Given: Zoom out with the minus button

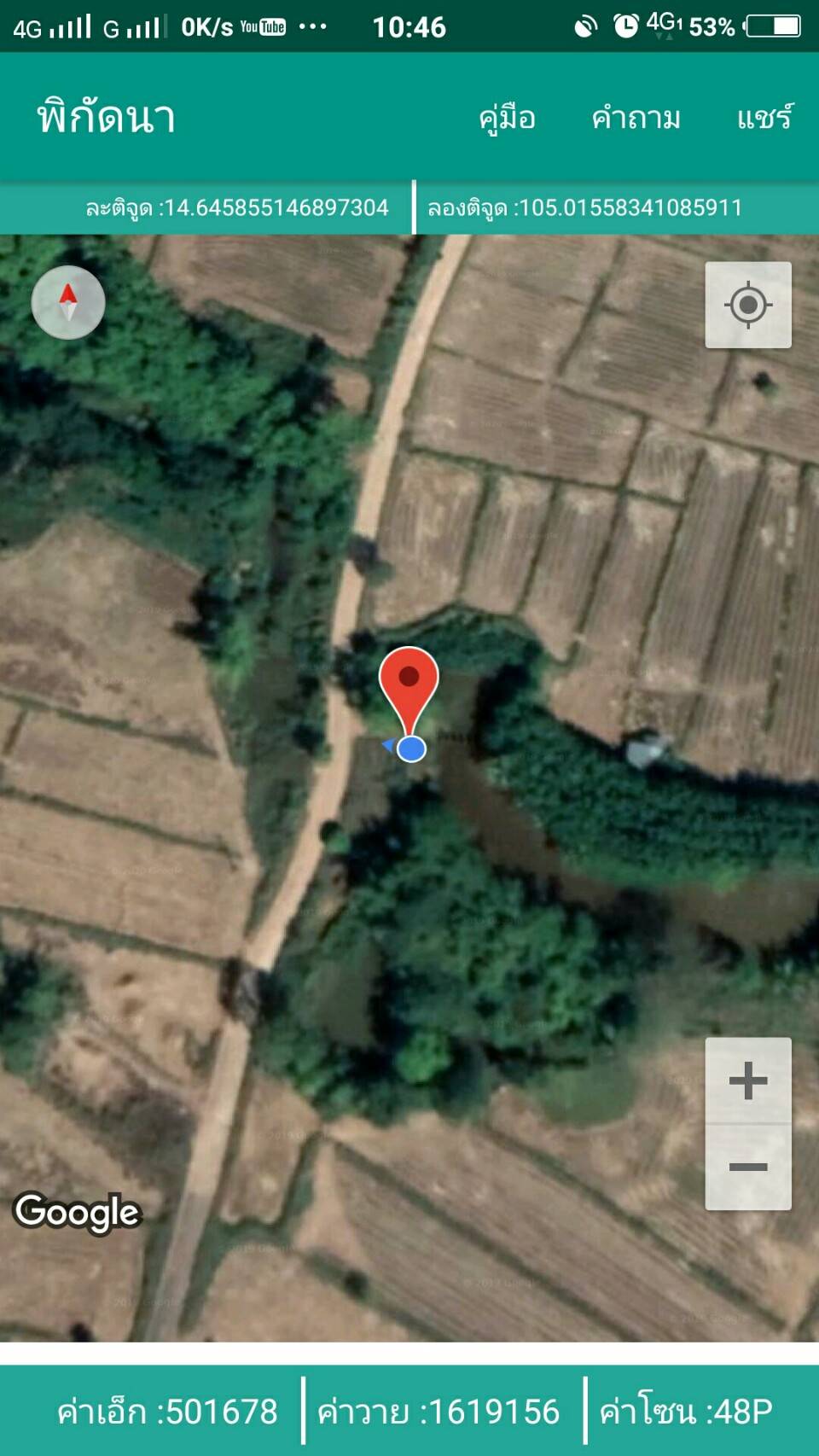Looking at the screenshot, I should [x=748, y=1167].
